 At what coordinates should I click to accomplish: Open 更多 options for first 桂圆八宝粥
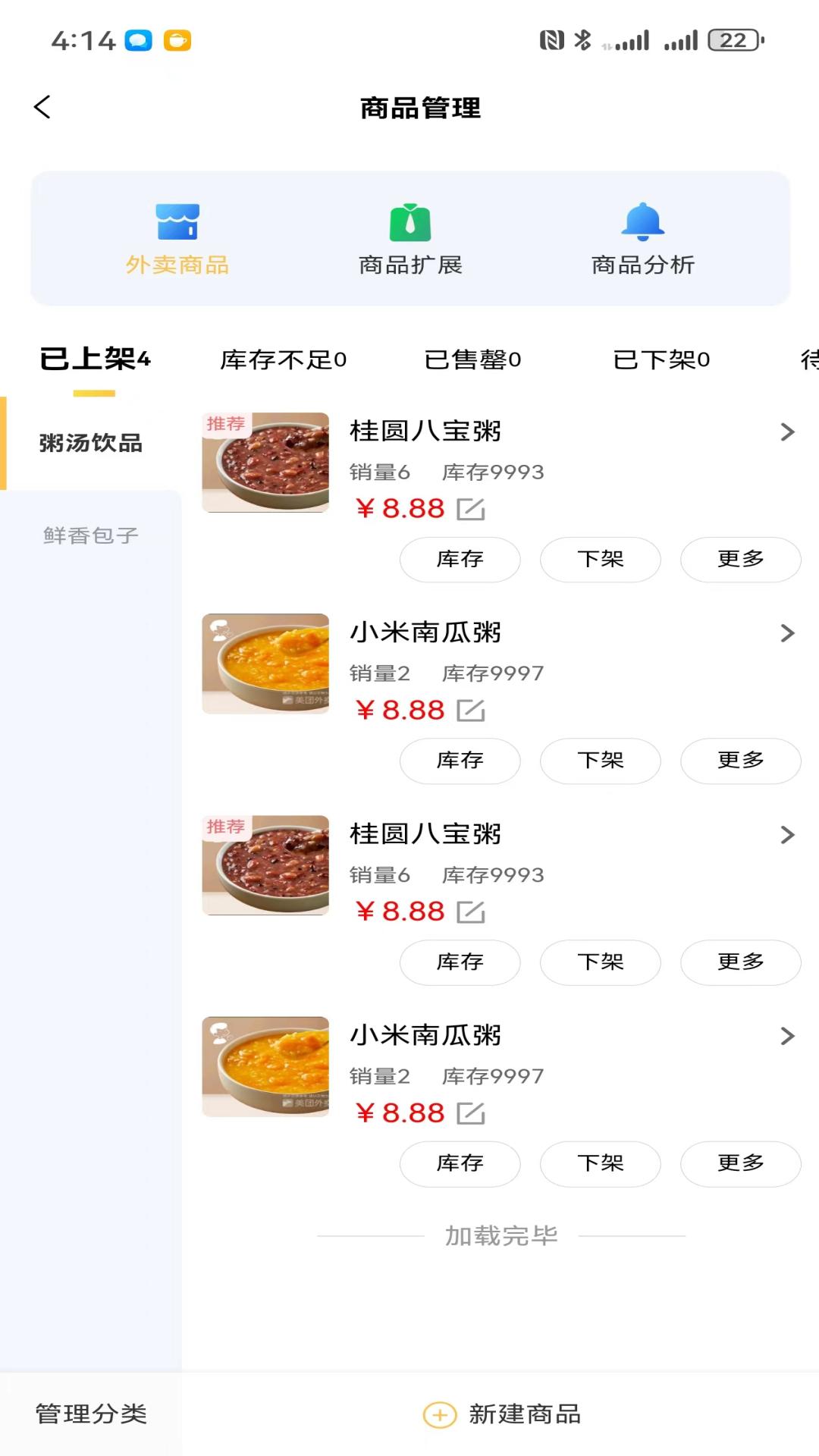click(740, 560)
